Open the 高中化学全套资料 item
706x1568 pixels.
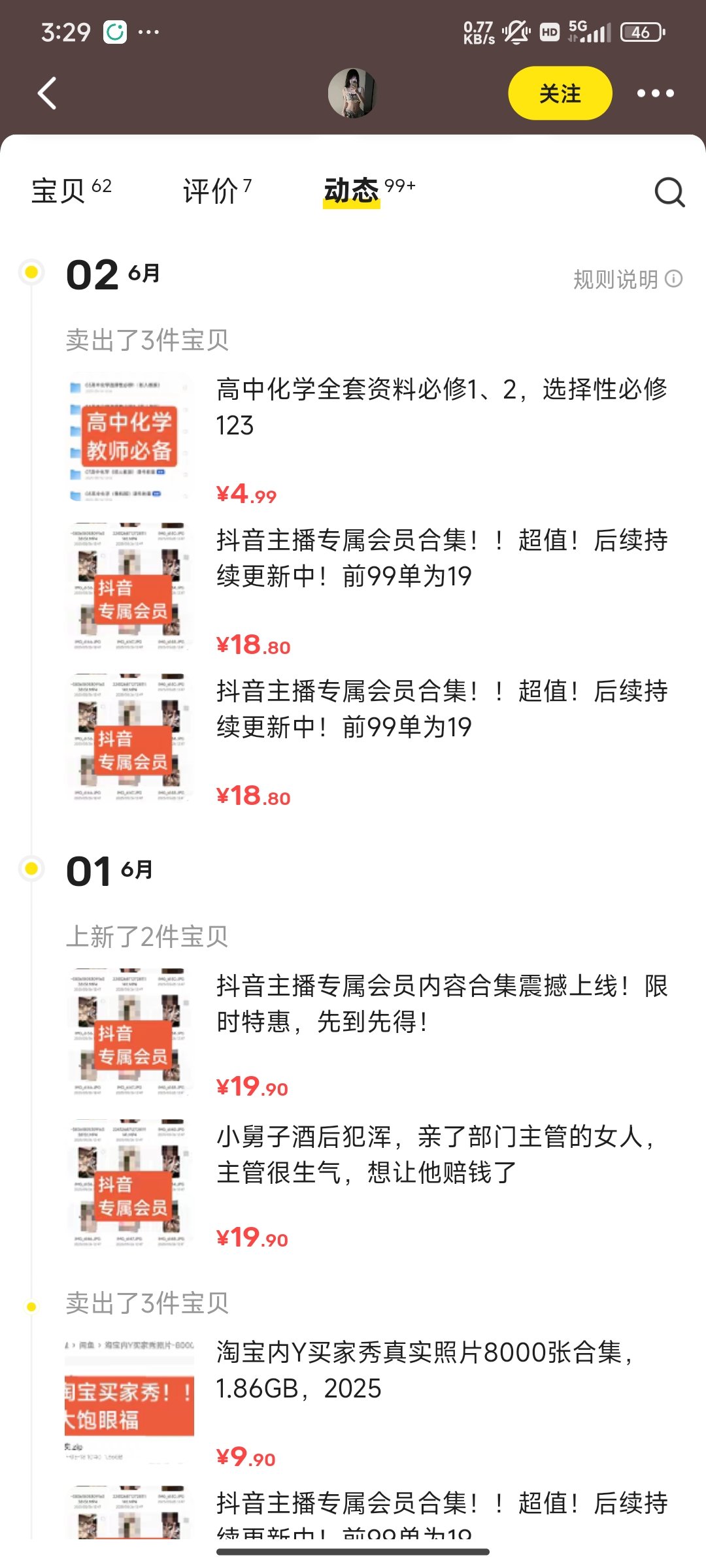[x=441, y=407]
